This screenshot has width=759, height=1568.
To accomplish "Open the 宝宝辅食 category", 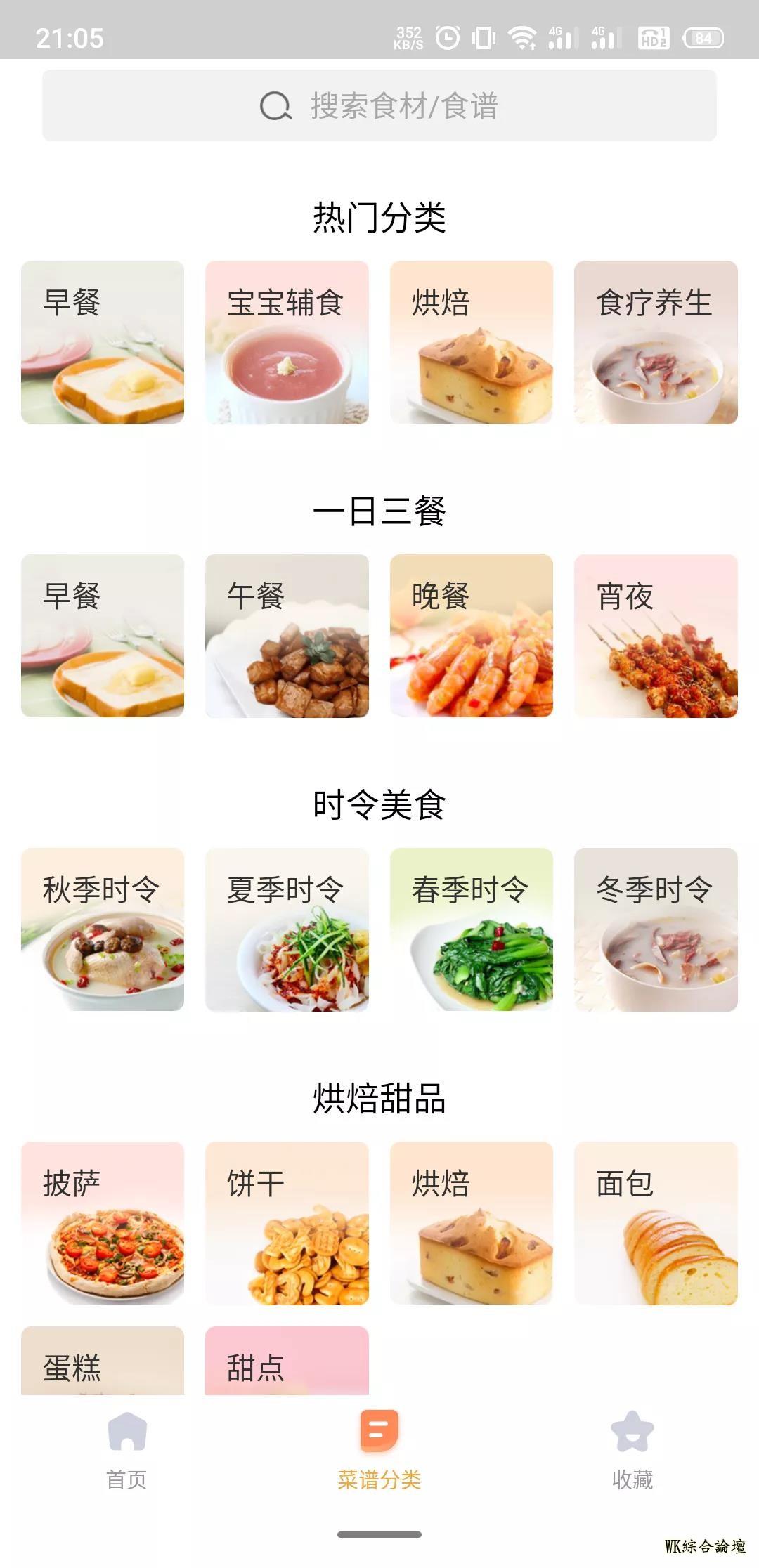I will pos(287,342).
